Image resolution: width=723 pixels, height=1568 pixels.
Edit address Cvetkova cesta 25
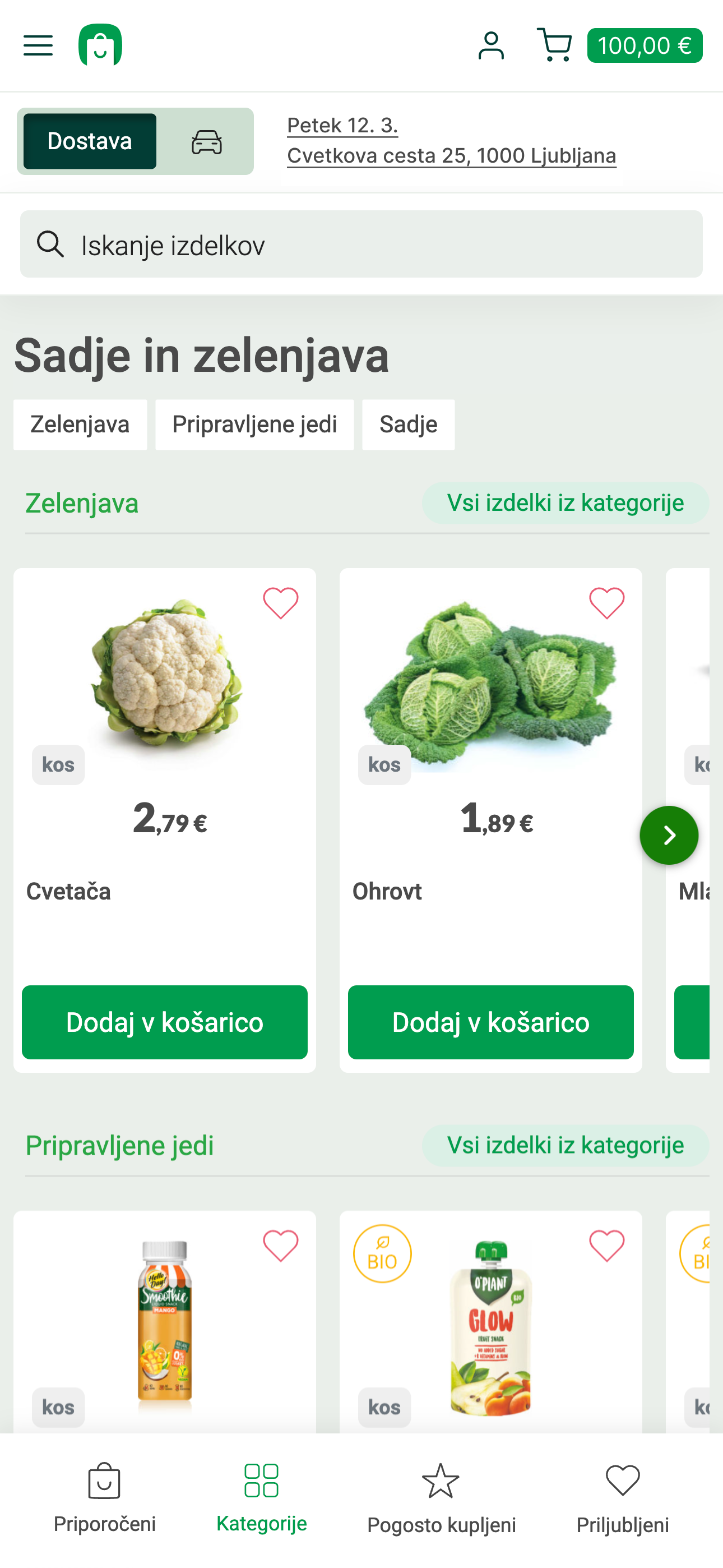point(451,156)
